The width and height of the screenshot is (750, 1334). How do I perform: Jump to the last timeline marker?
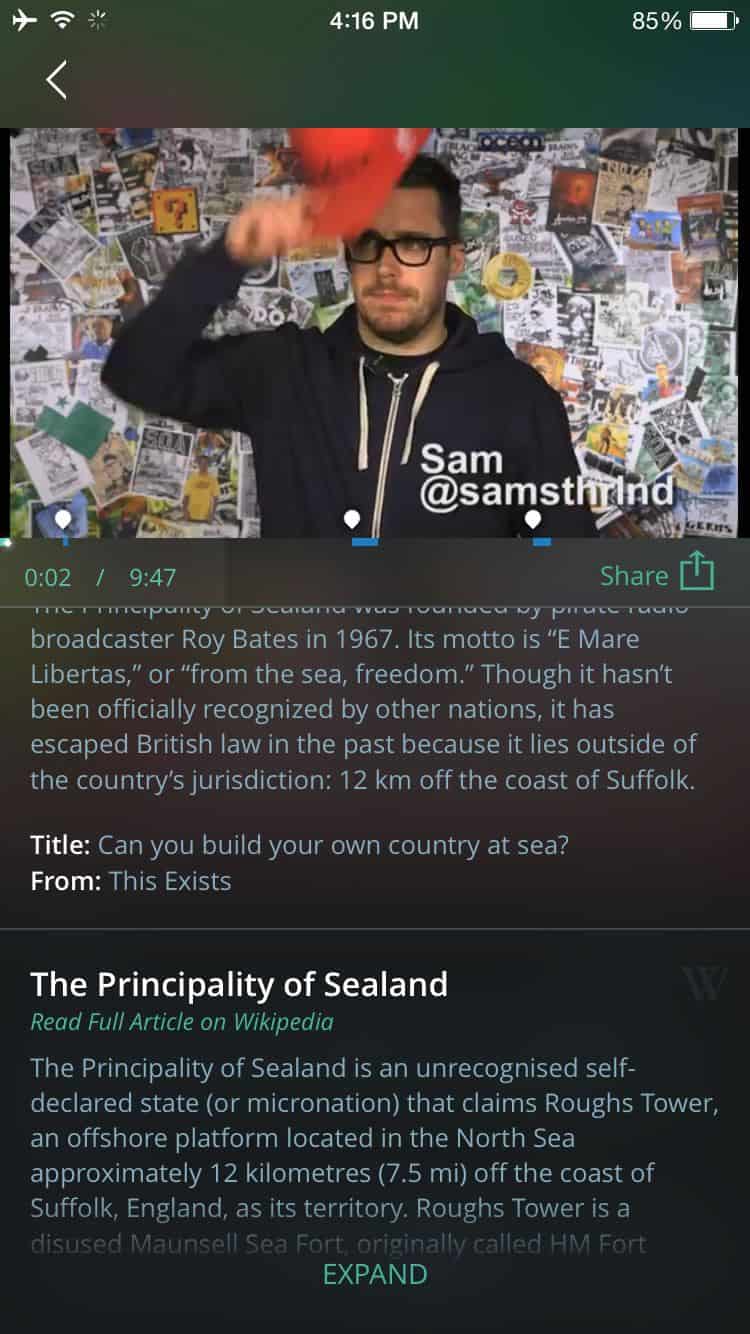click(x=534, y=520)
